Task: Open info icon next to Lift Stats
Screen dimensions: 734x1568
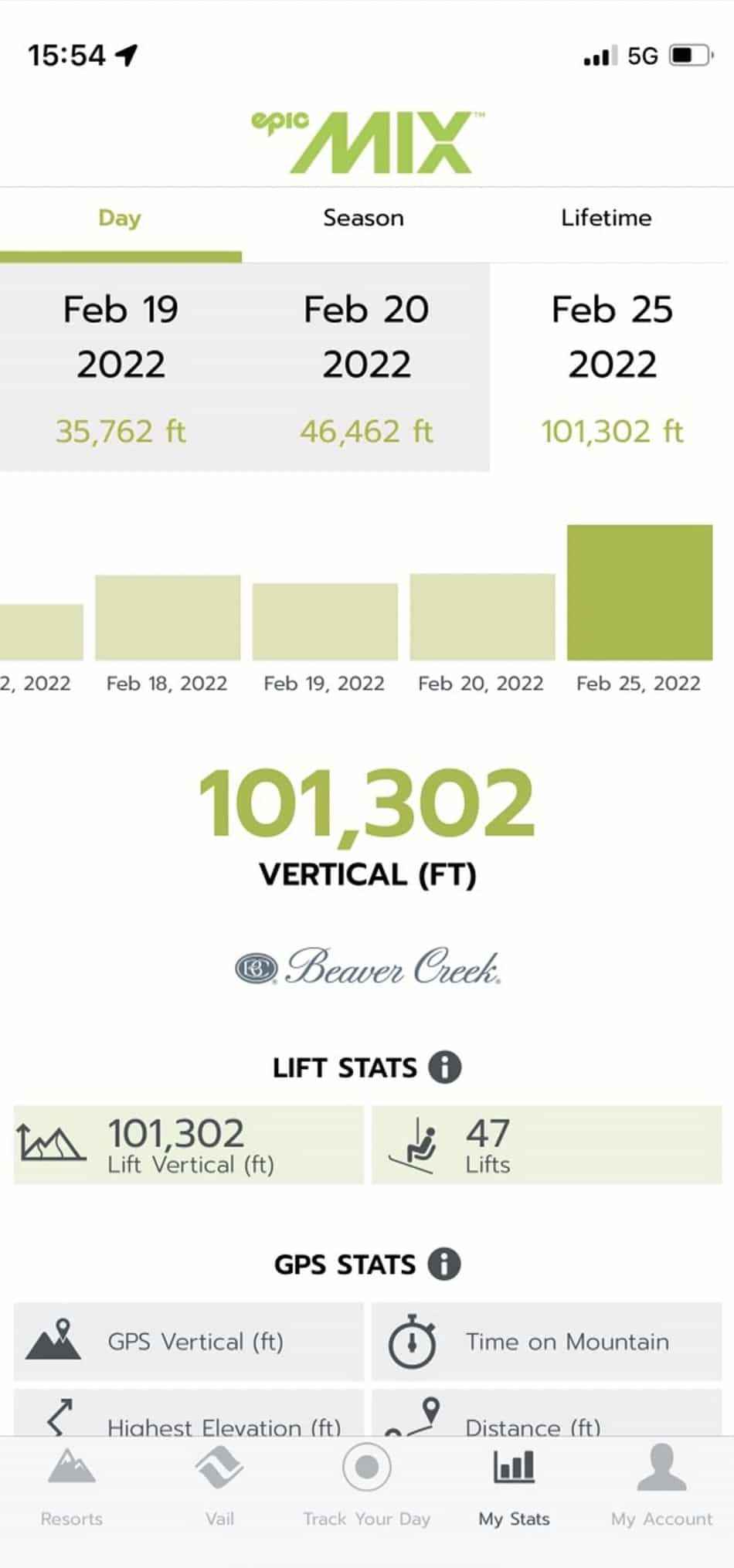Action: point(445,1067)
